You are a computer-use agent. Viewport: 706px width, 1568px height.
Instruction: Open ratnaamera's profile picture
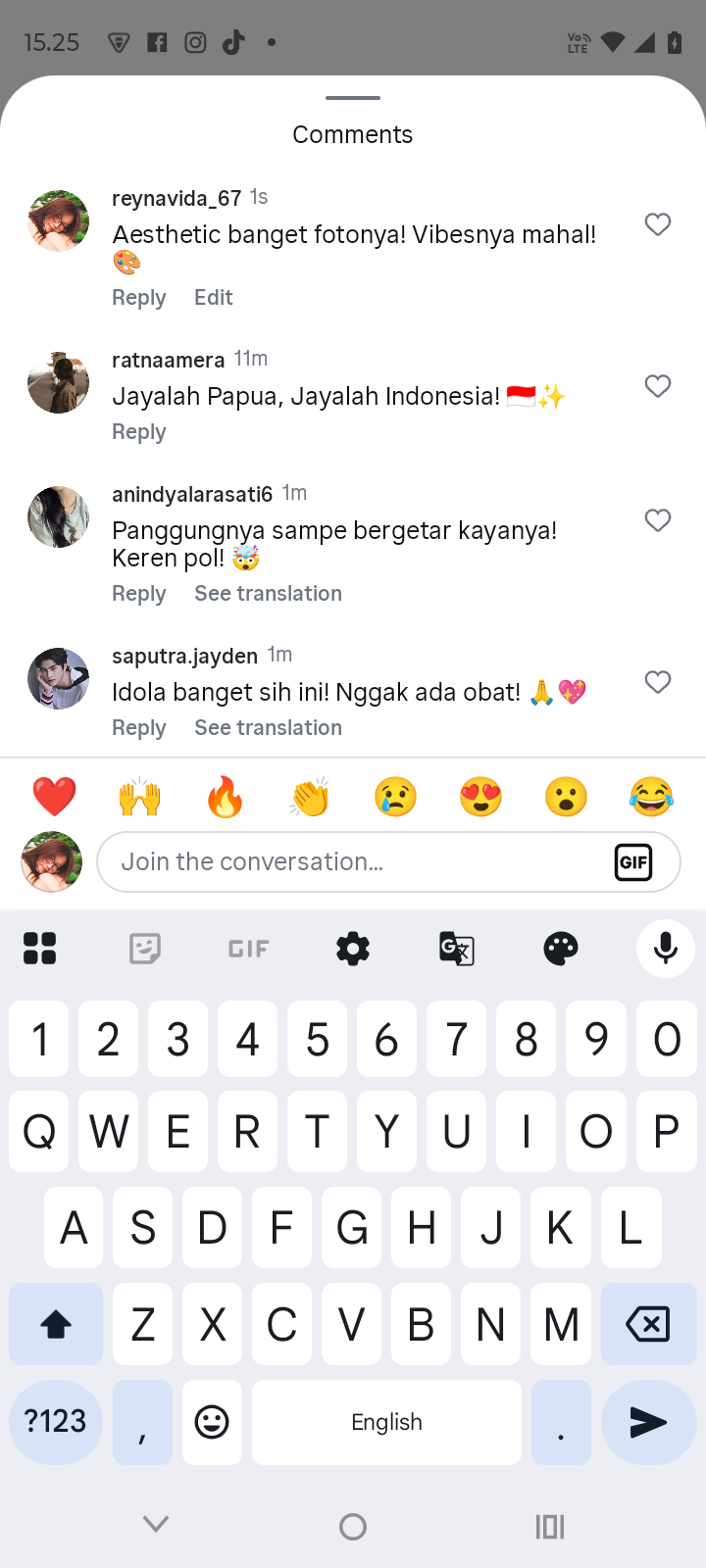pos(58,382)
